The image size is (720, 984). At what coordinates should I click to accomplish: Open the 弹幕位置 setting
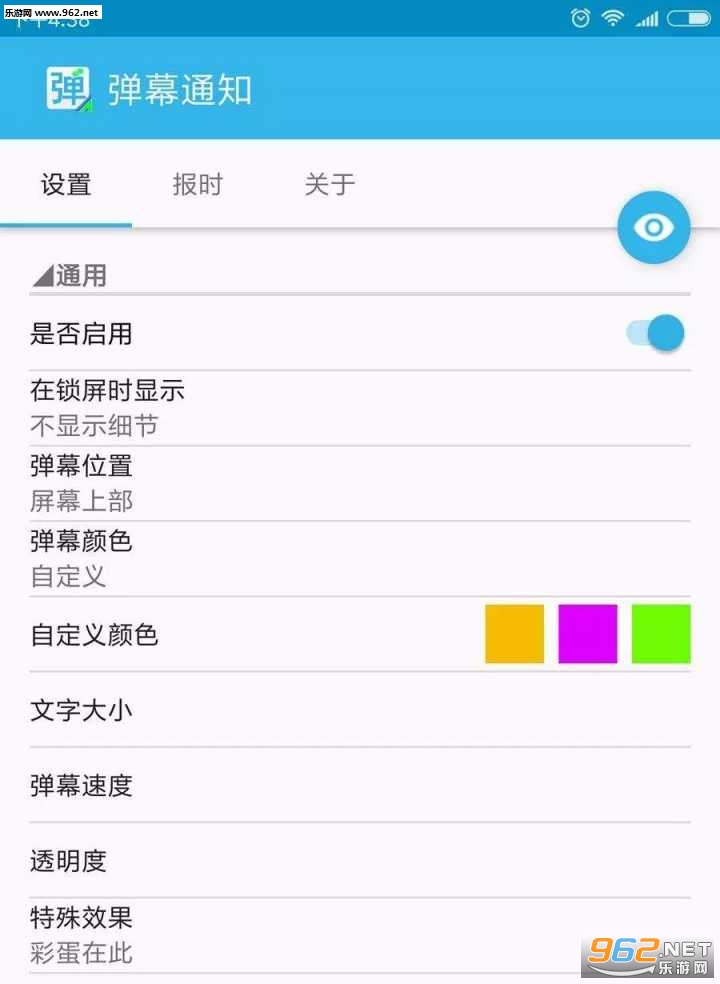[360, 483]
